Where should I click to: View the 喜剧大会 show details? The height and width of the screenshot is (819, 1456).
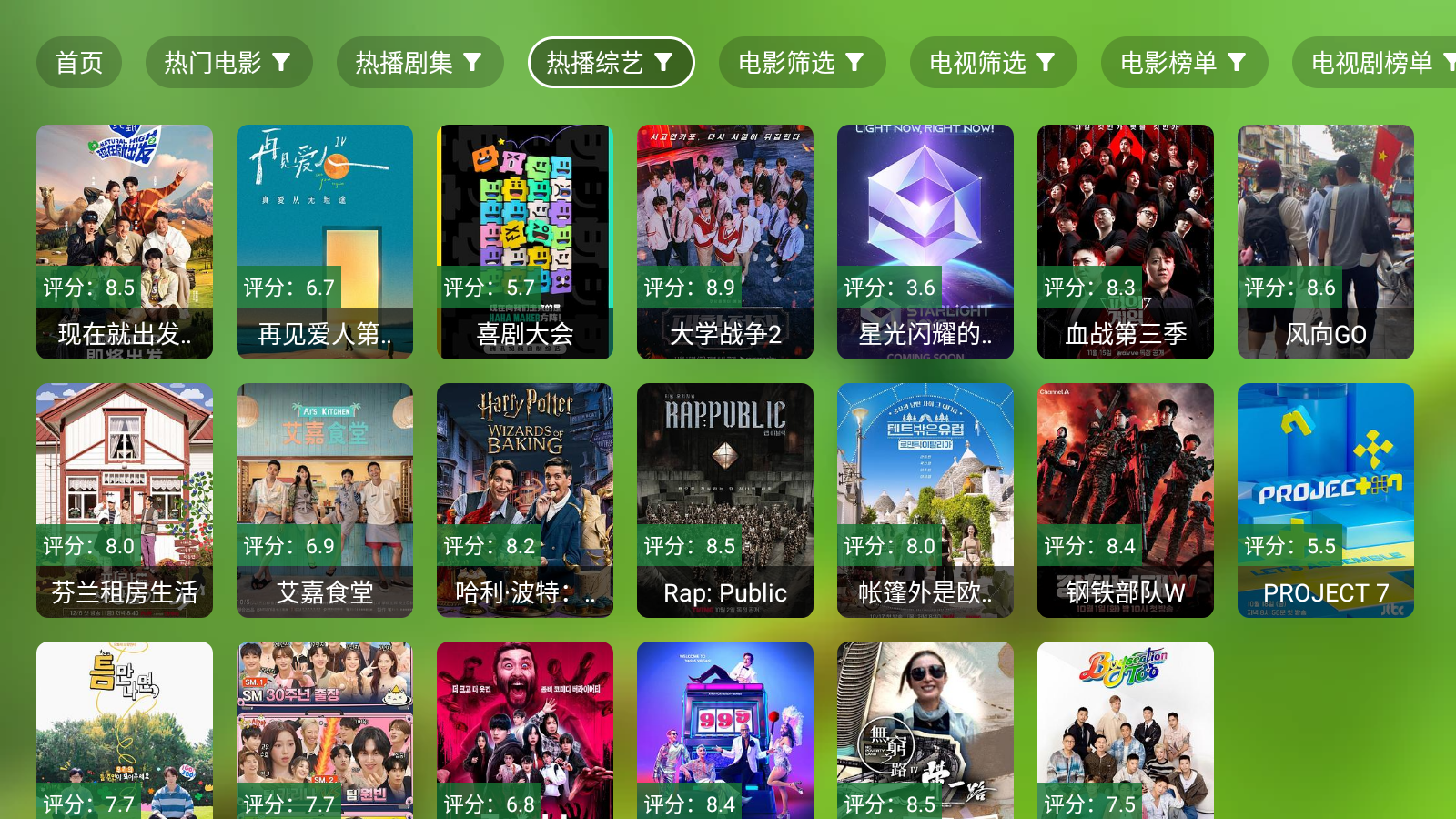click(525, 241)
